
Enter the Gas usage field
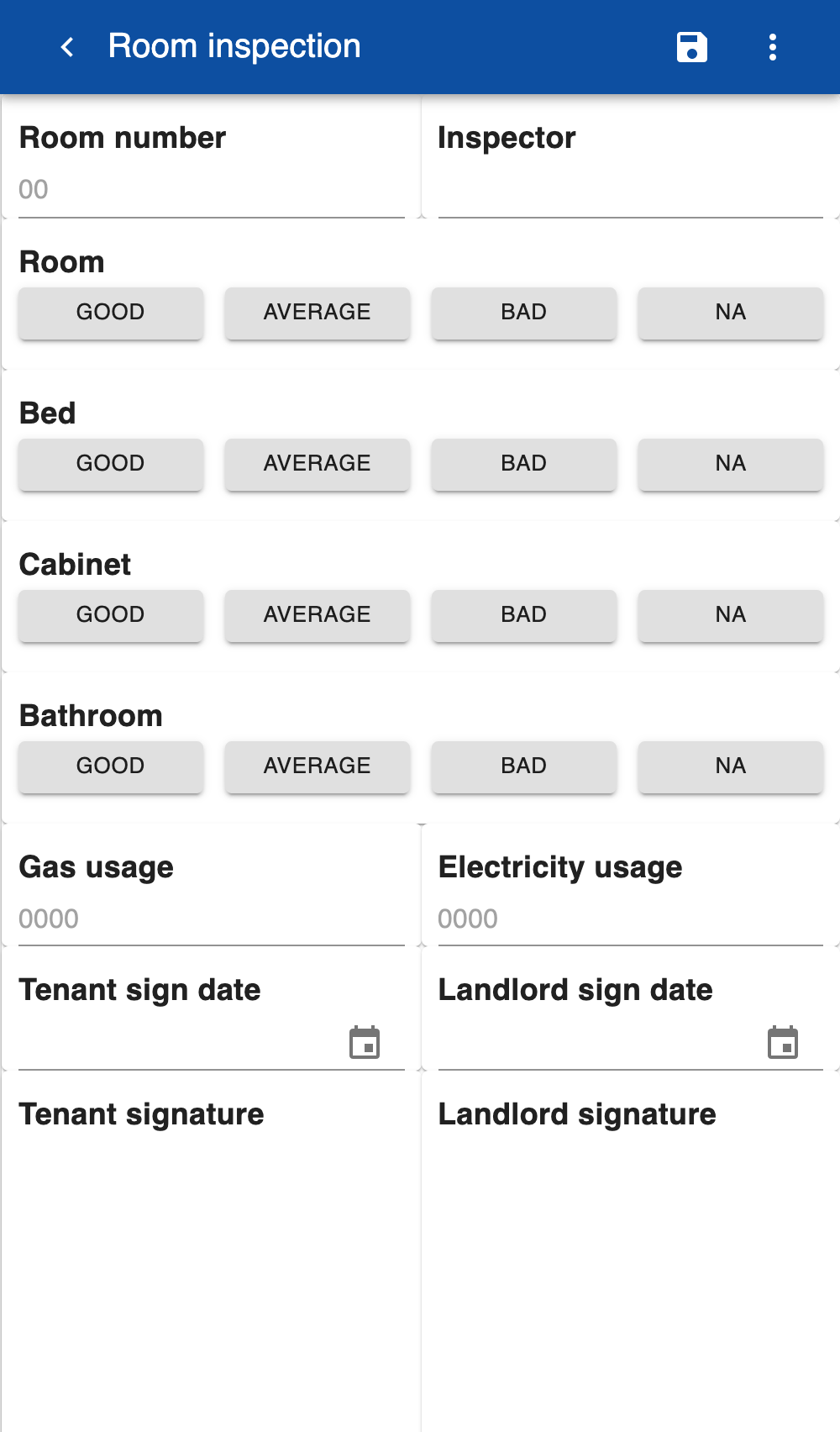pos(212,919)
